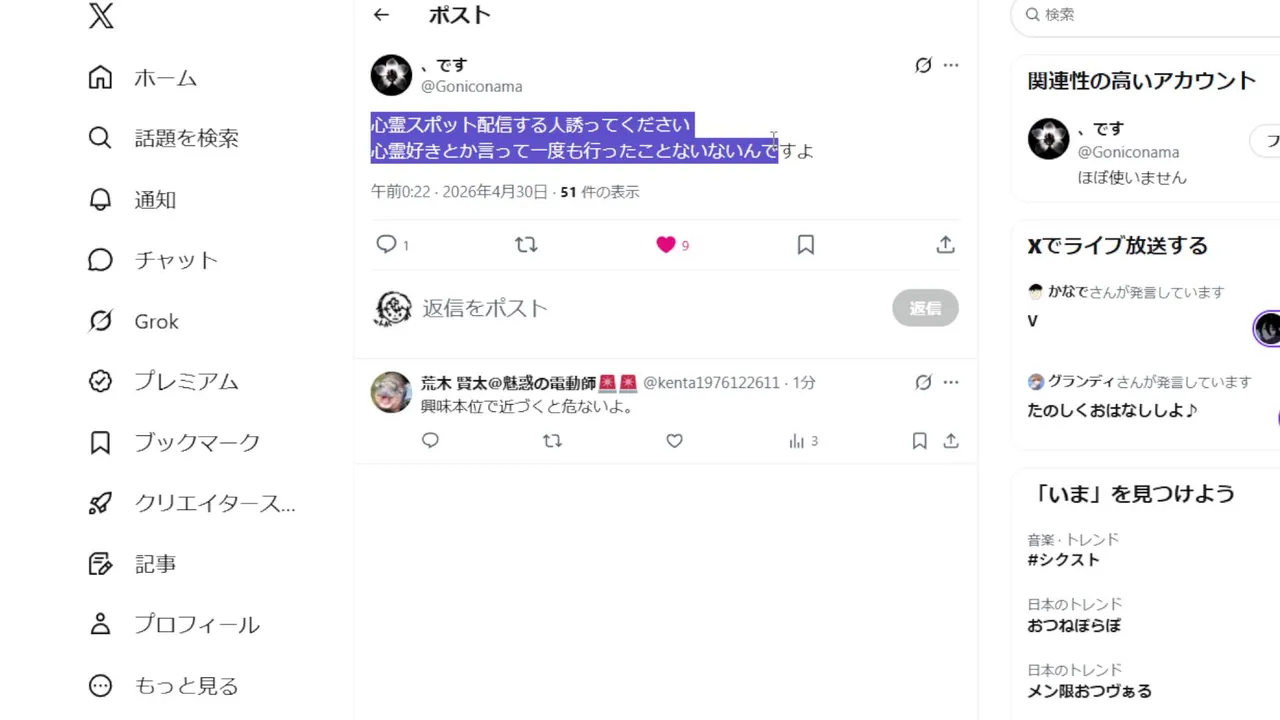
Task: Open the おつねぼらぼ trend
Action: [x=1074, y=626]
